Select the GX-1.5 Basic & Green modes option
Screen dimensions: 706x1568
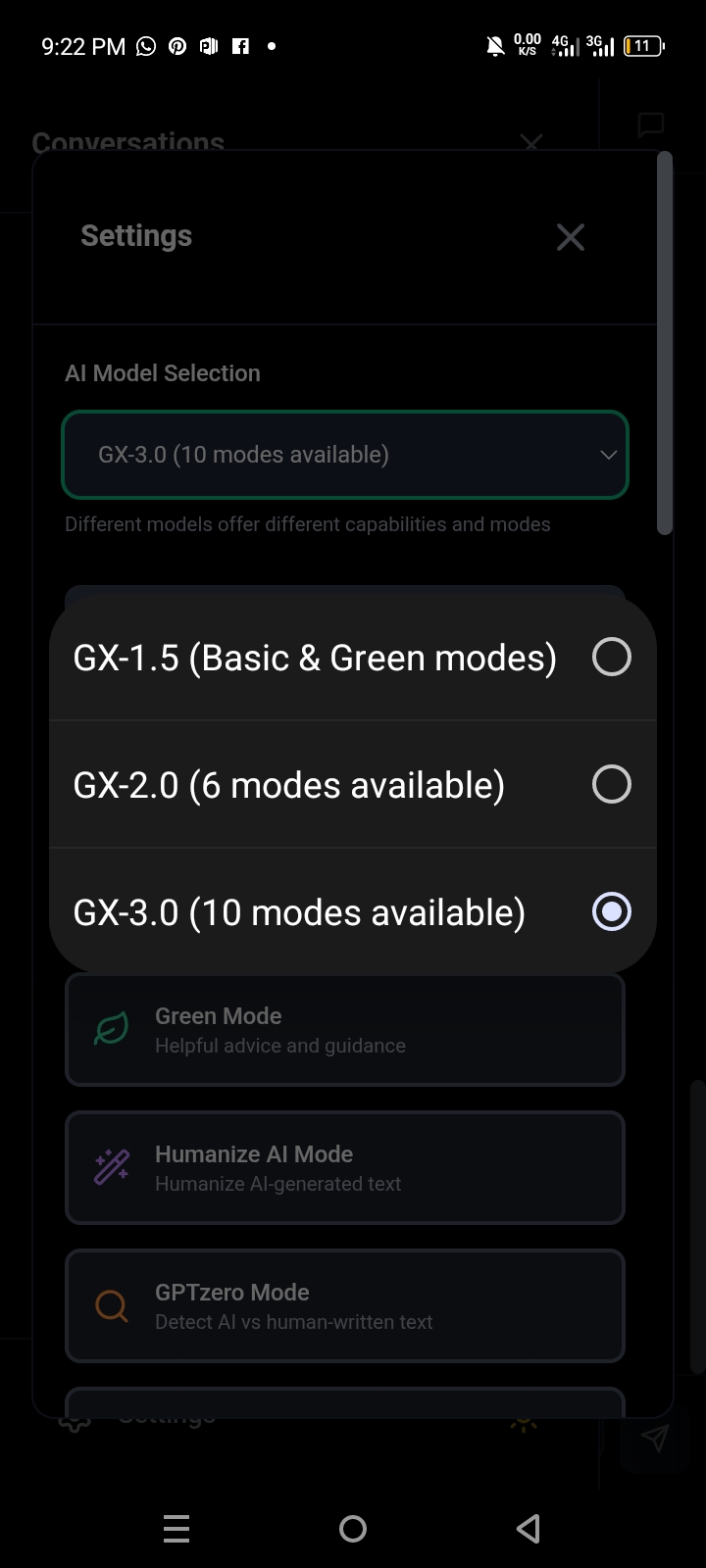coord(353,658)
